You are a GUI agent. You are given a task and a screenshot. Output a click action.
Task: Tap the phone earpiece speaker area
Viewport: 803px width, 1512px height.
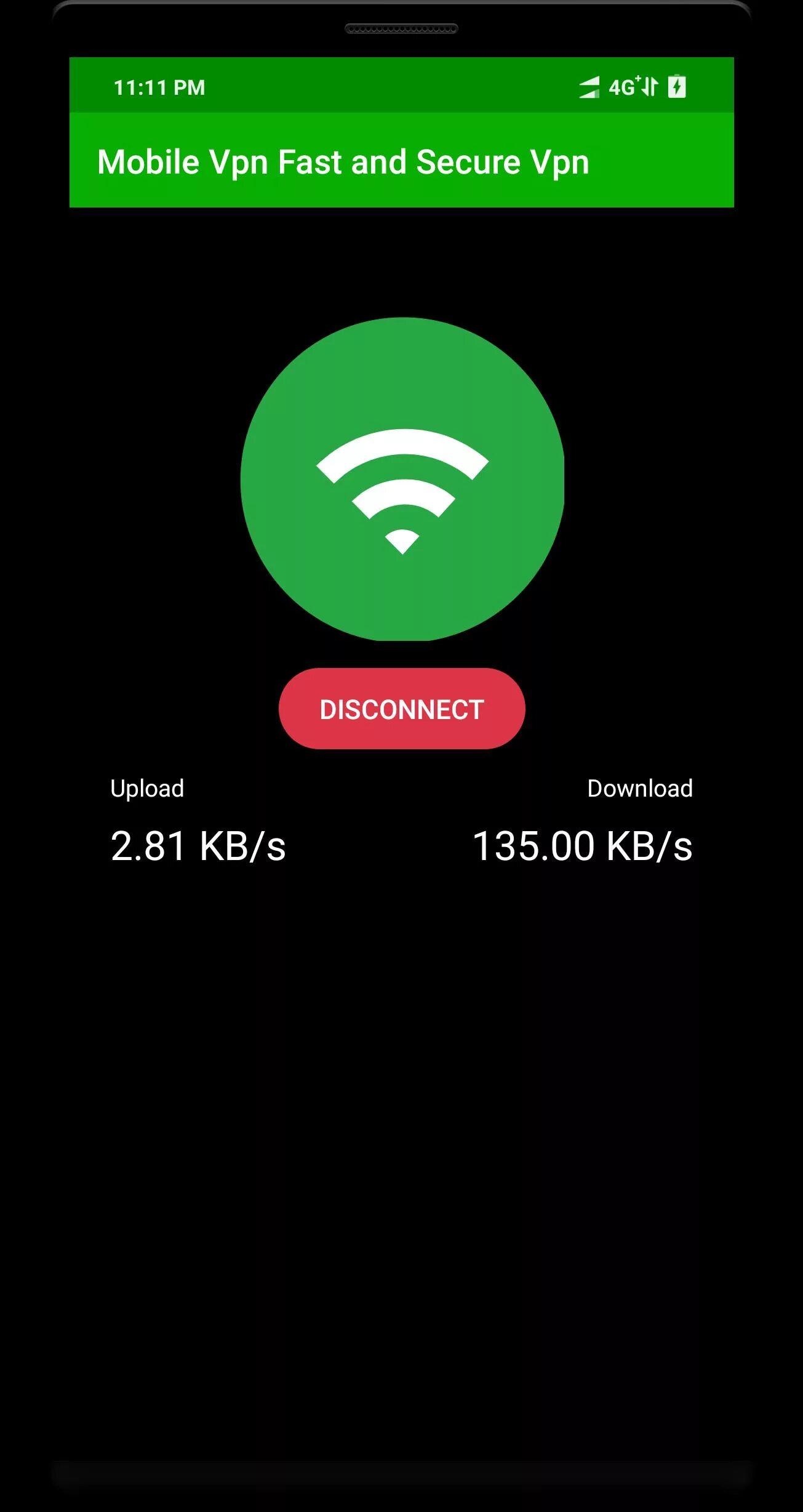401,27
